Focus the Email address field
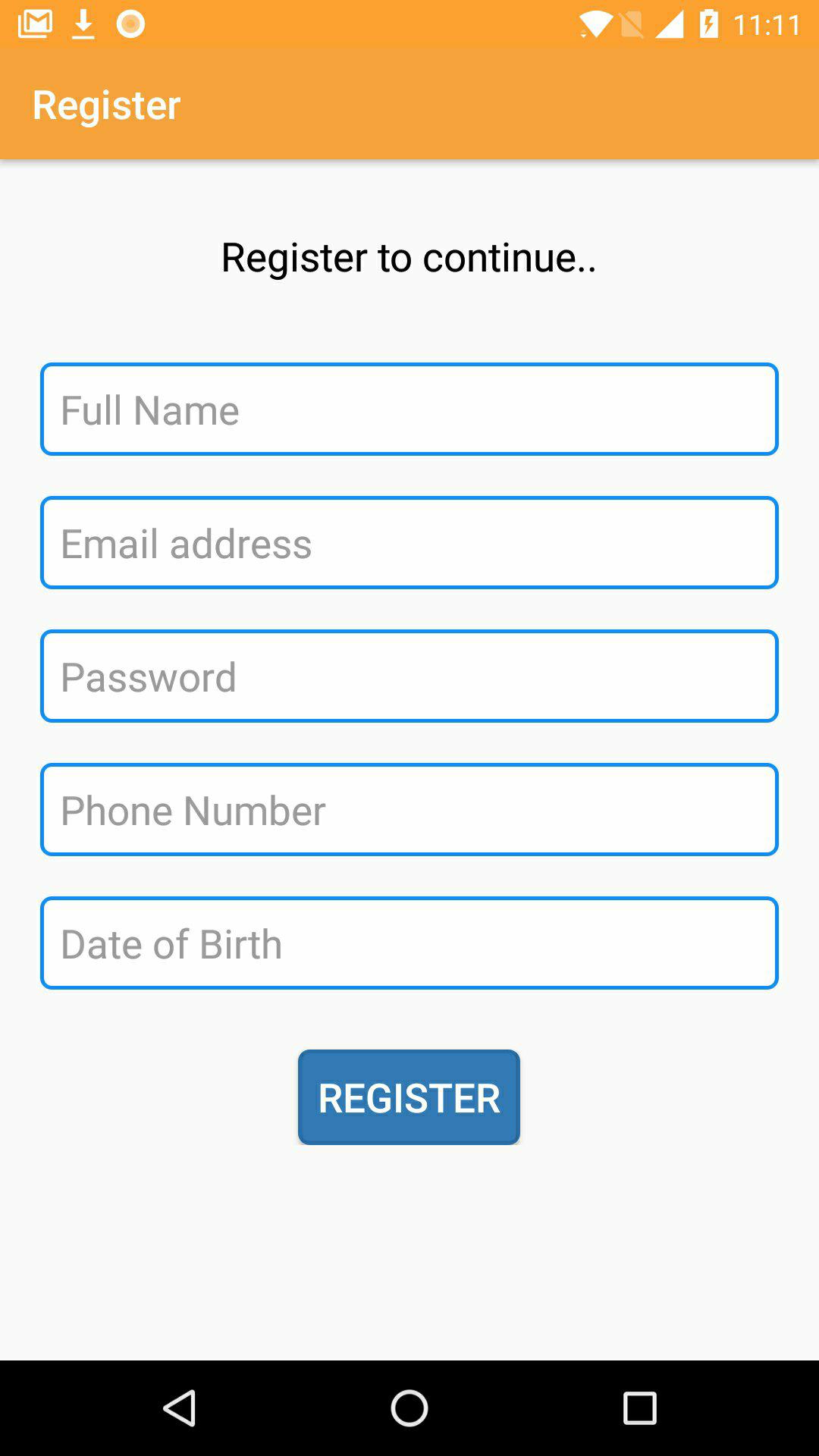 coord(409,543)
